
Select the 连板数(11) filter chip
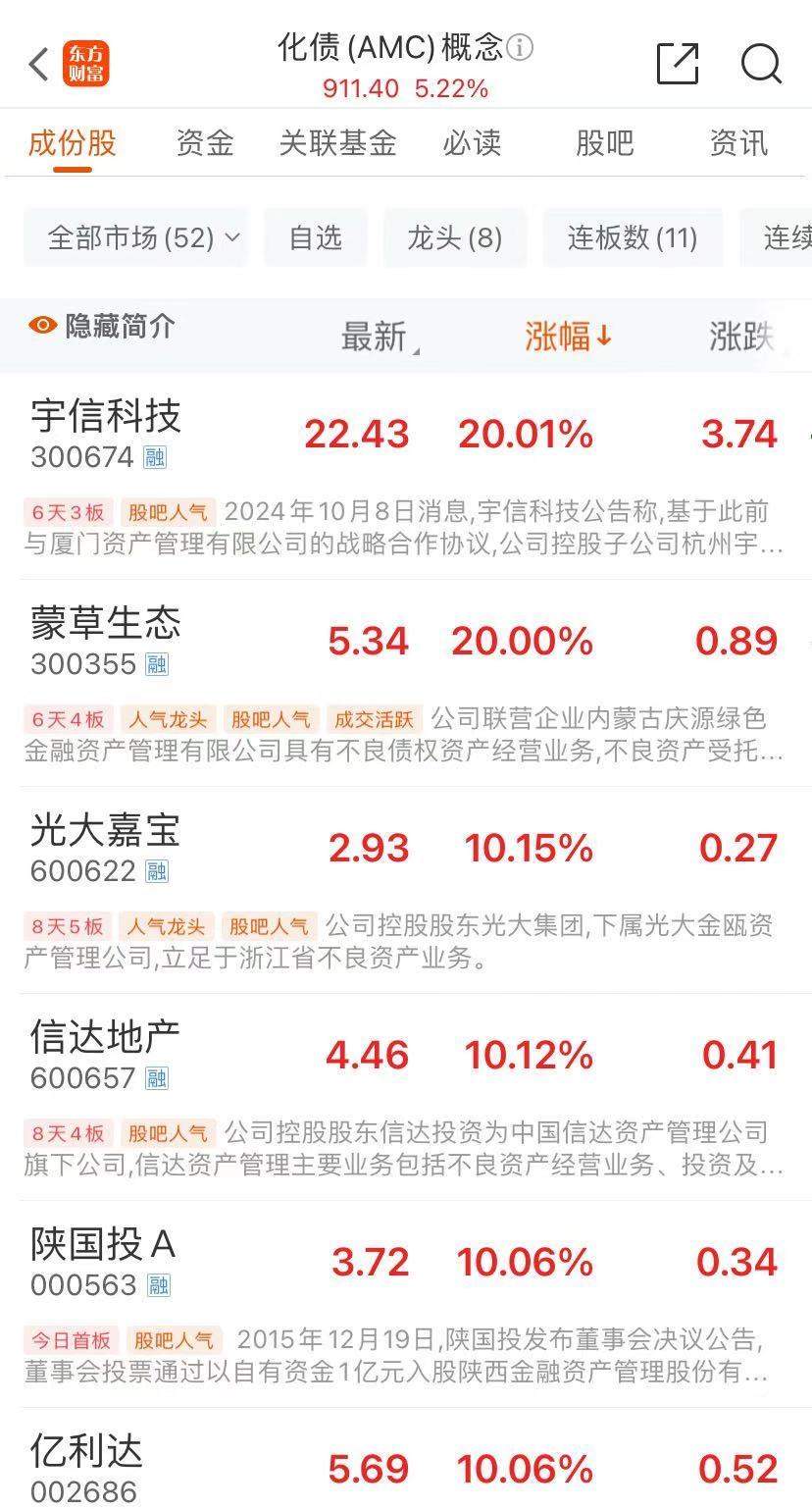633,237
